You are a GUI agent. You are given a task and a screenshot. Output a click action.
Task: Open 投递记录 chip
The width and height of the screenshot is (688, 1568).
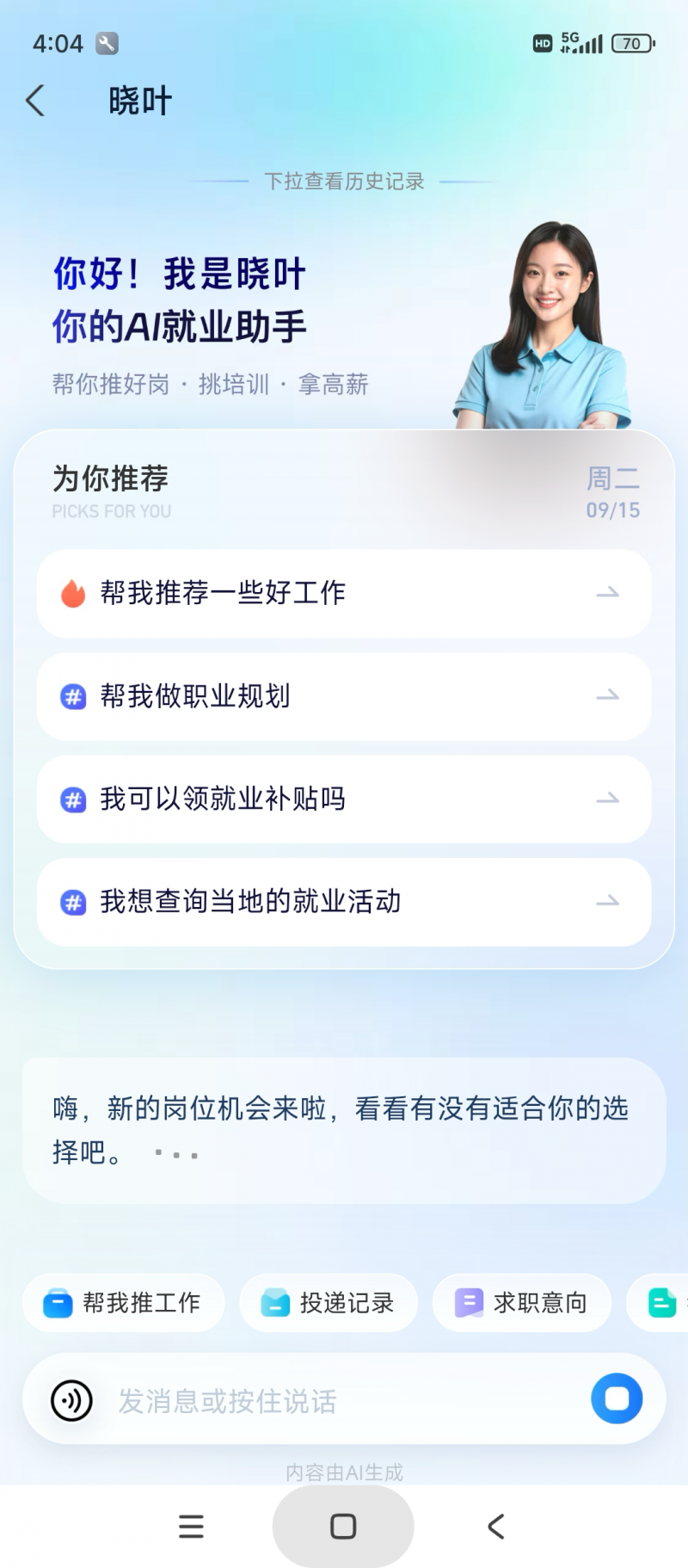329,1303
